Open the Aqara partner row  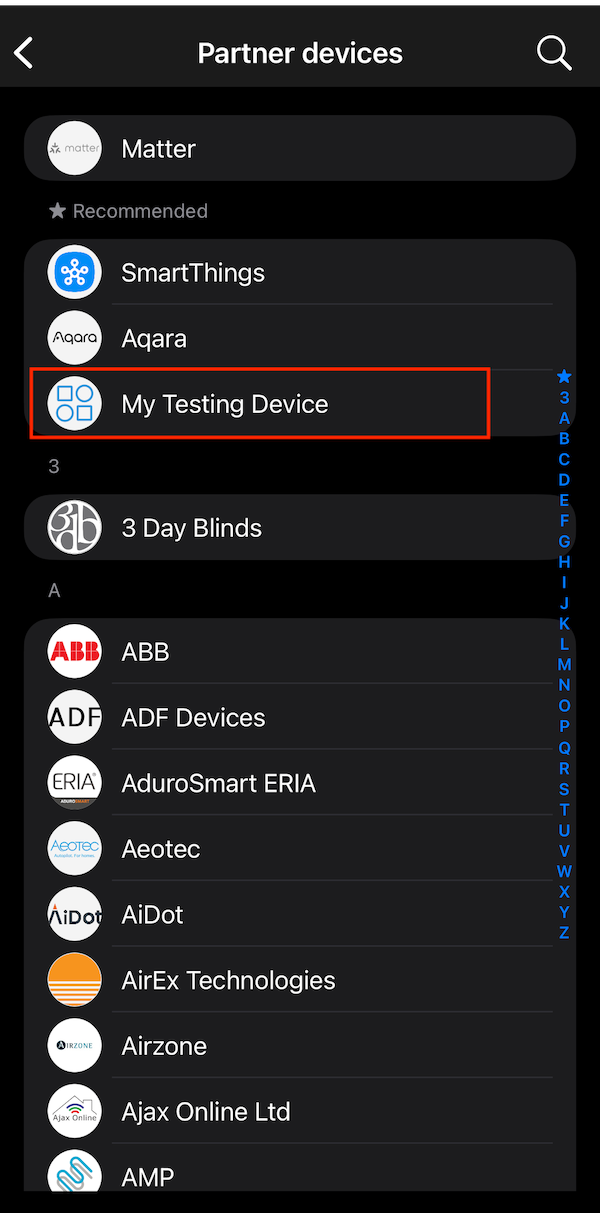300,338
